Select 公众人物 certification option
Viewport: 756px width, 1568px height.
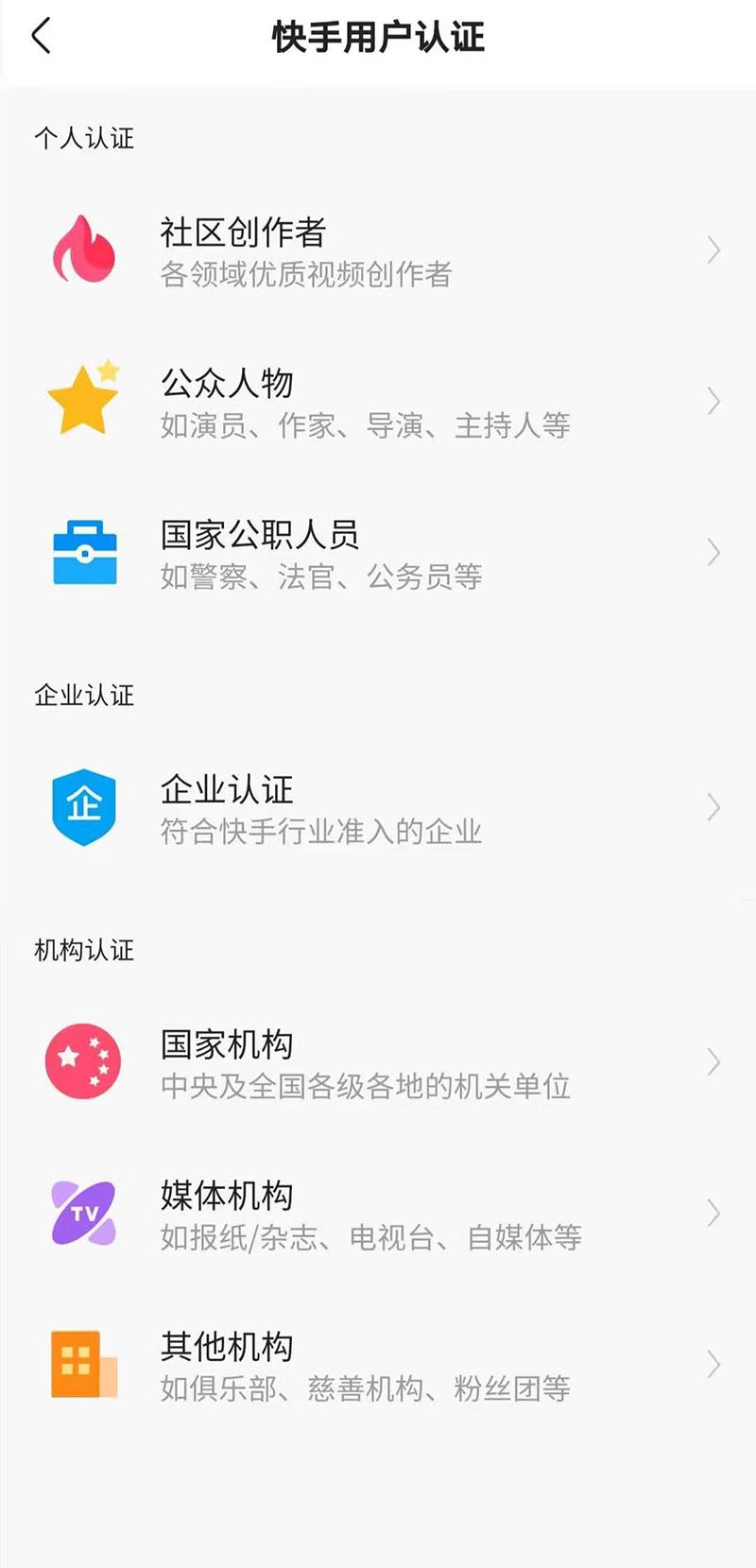378,402
